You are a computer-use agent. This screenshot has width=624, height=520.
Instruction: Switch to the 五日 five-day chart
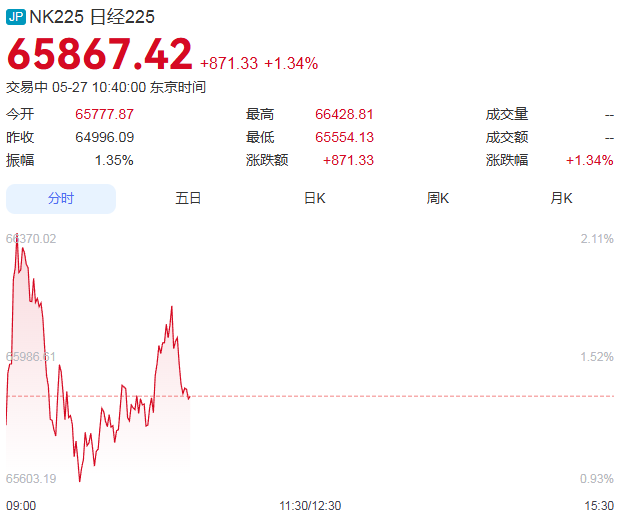[188, 198]
